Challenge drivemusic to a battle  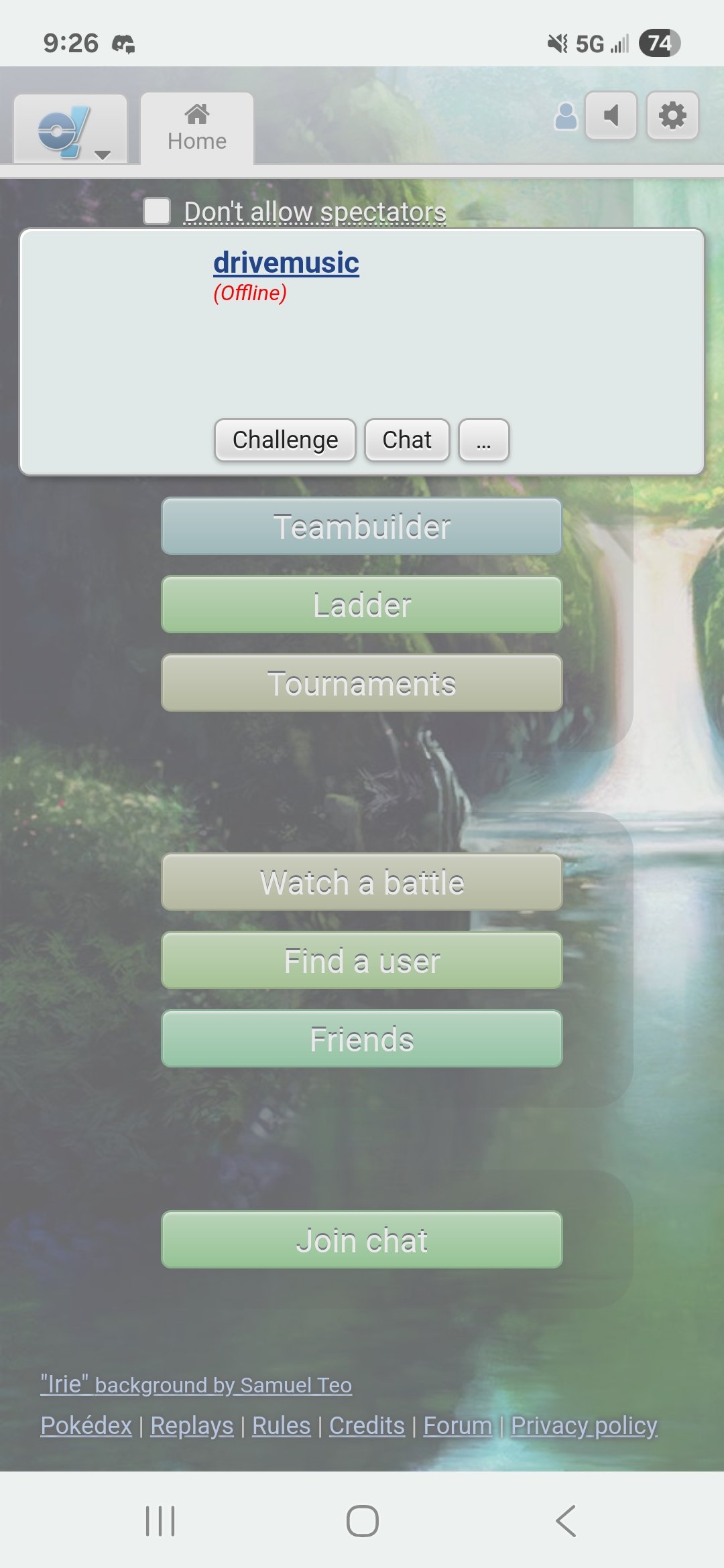[x=285, y=440]
